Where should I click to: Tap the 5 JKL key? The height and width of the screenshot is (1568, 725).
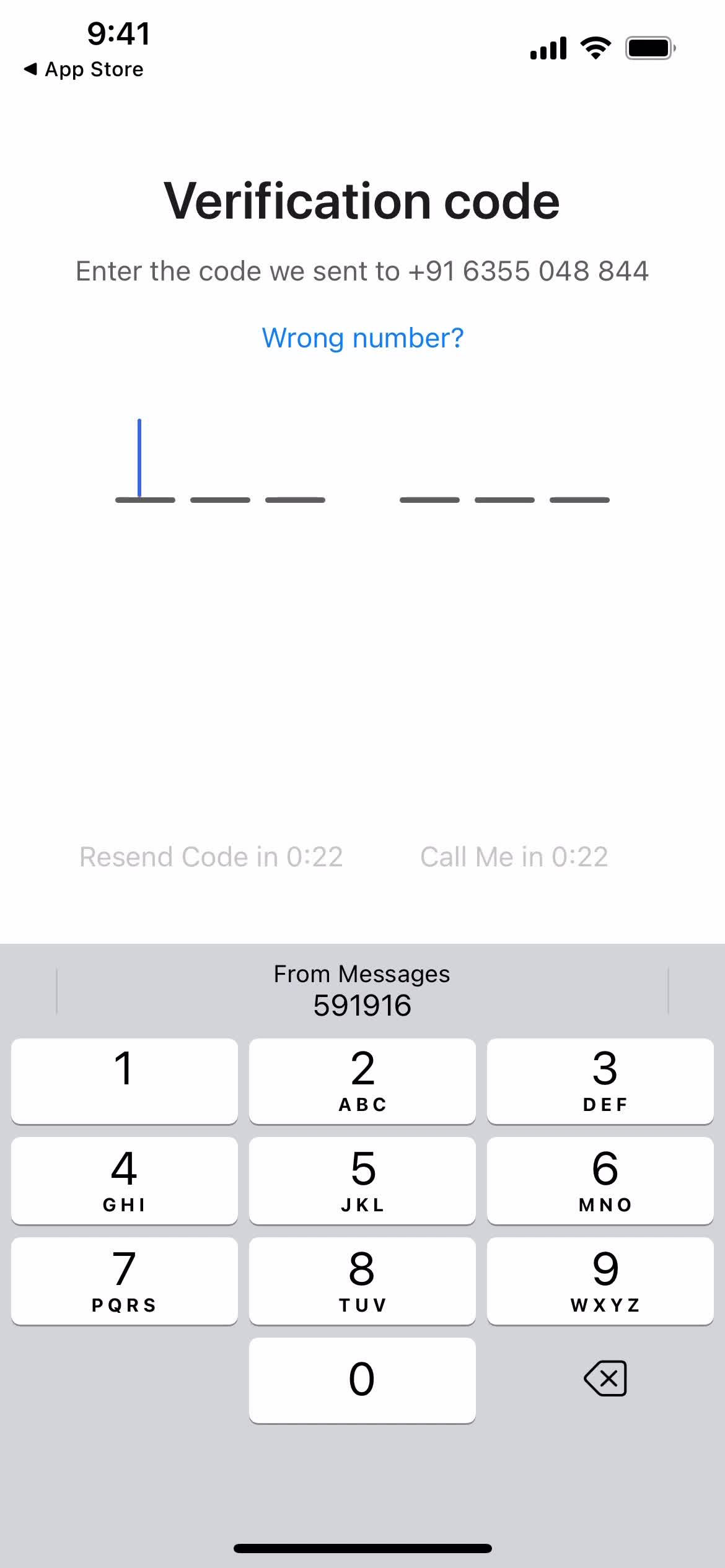point(362,1180)
